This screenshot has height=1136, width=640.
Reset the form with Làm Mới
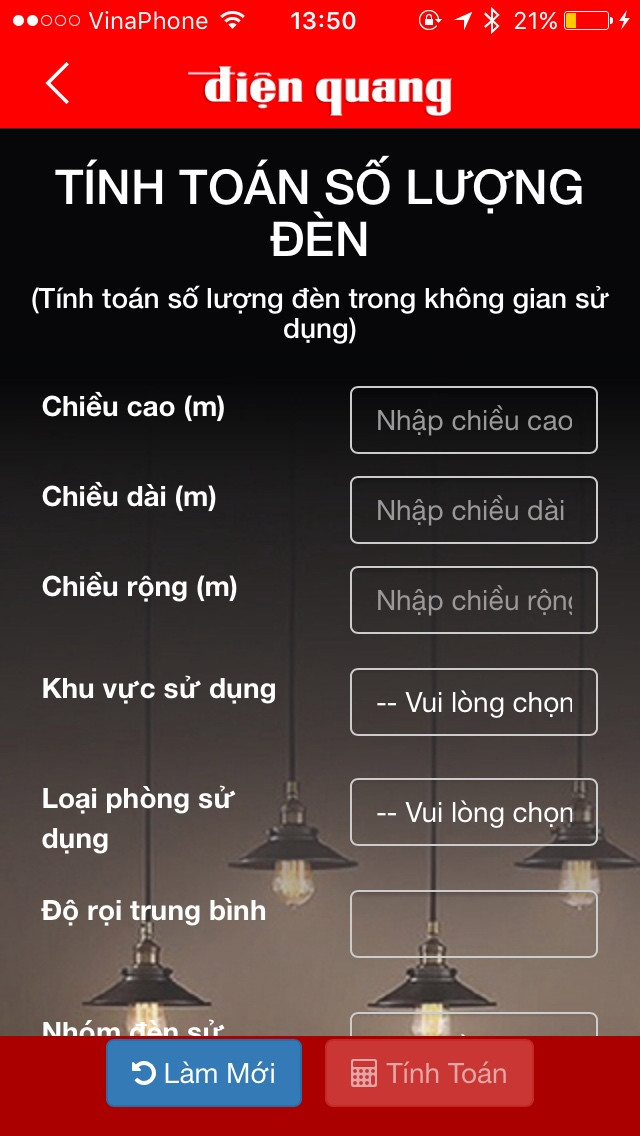pos(204,1073)
